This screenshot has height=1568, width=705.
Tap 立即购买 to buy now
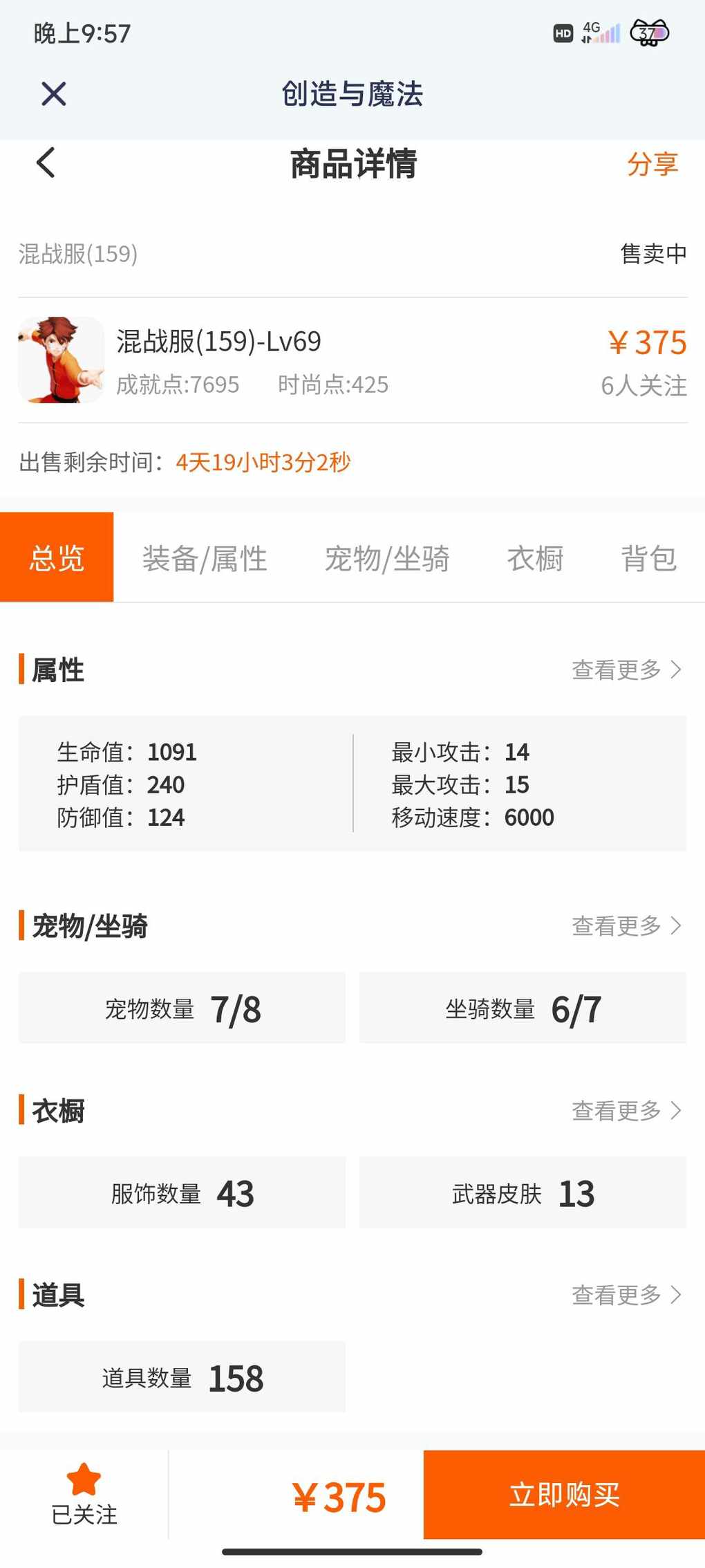(564, 1495)
